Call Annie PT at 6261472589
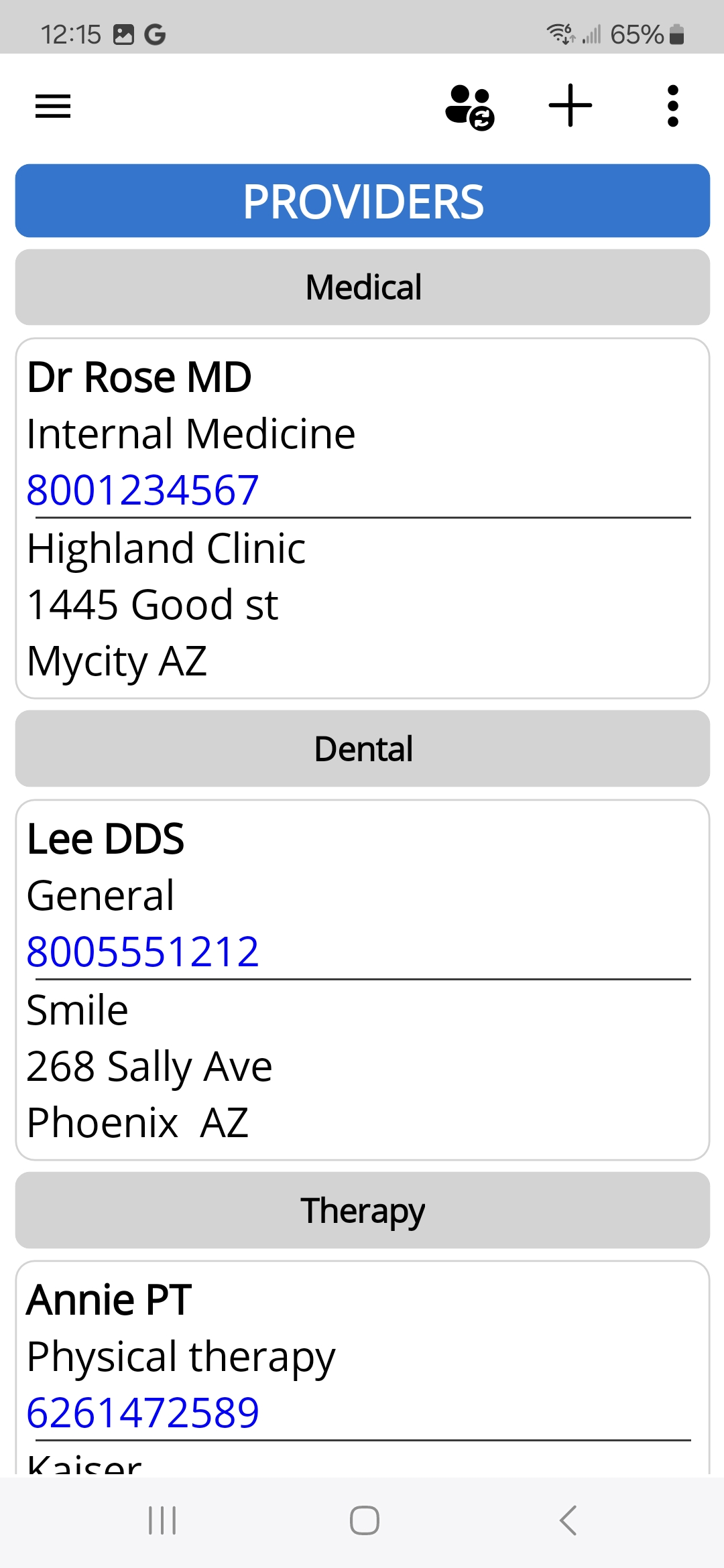This screenshot has height=1568, width=724. click(143, 1413)
